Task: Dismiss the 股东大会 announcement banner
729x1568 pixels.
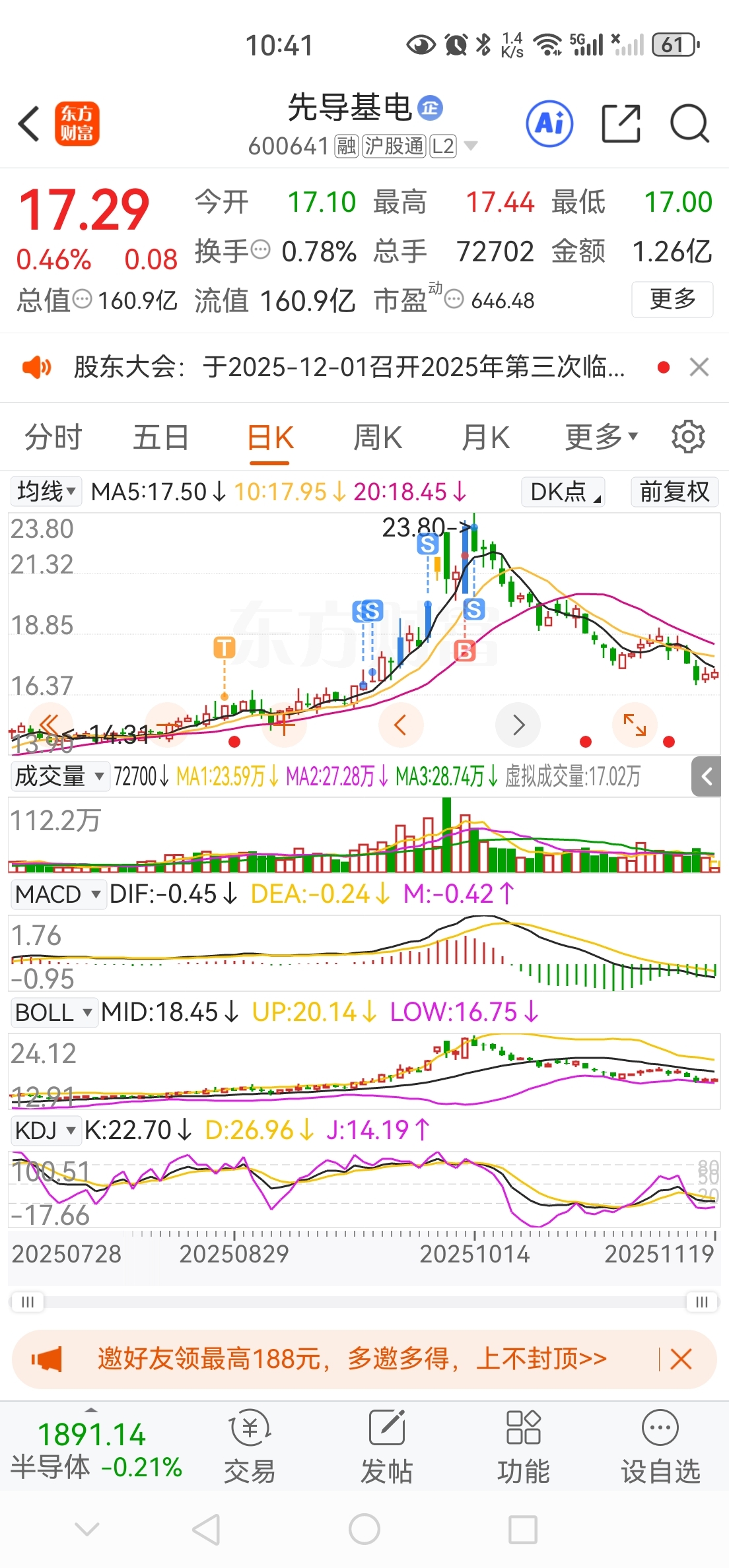Action: tap(699, 367)
